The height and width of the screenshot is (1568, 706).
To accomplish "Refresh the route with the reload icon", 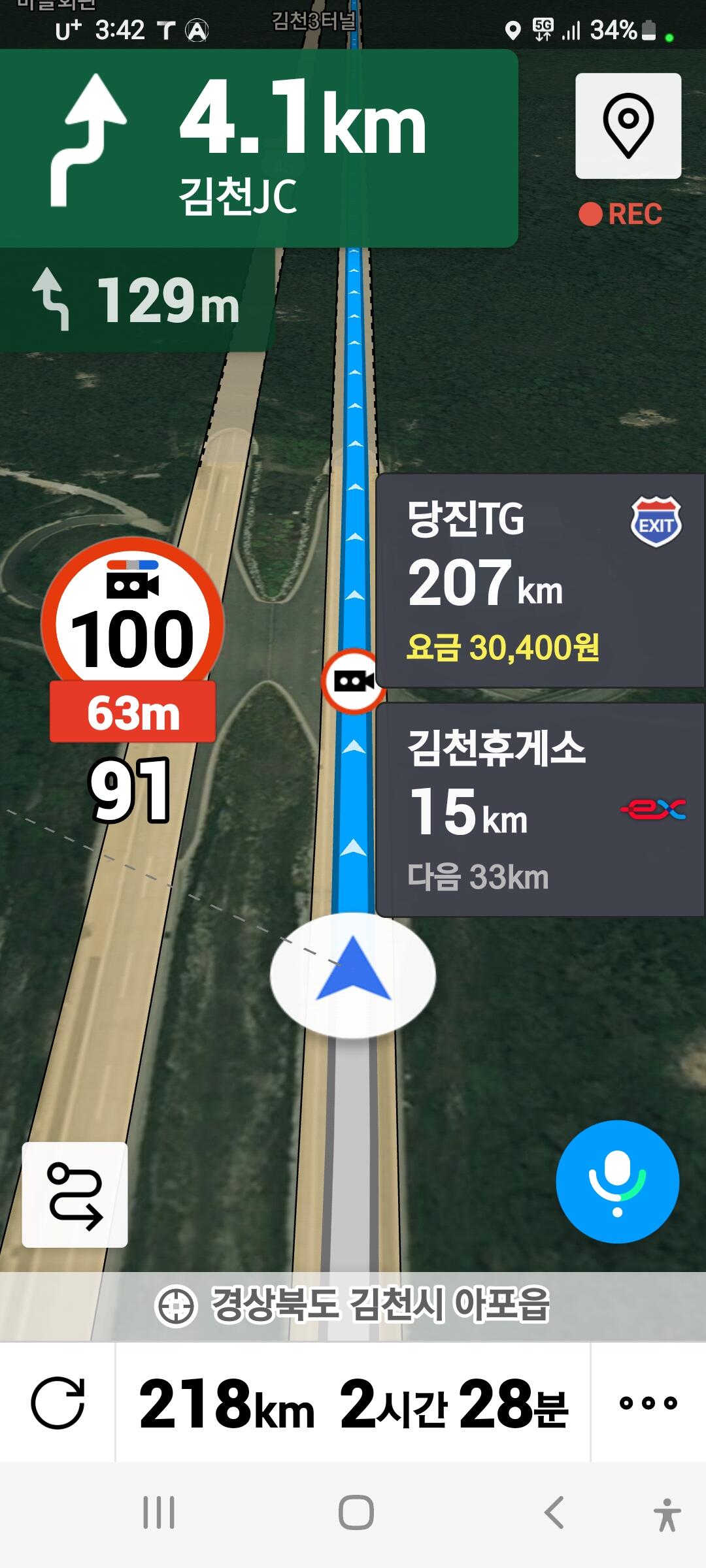I will [x=58, y=1403].
